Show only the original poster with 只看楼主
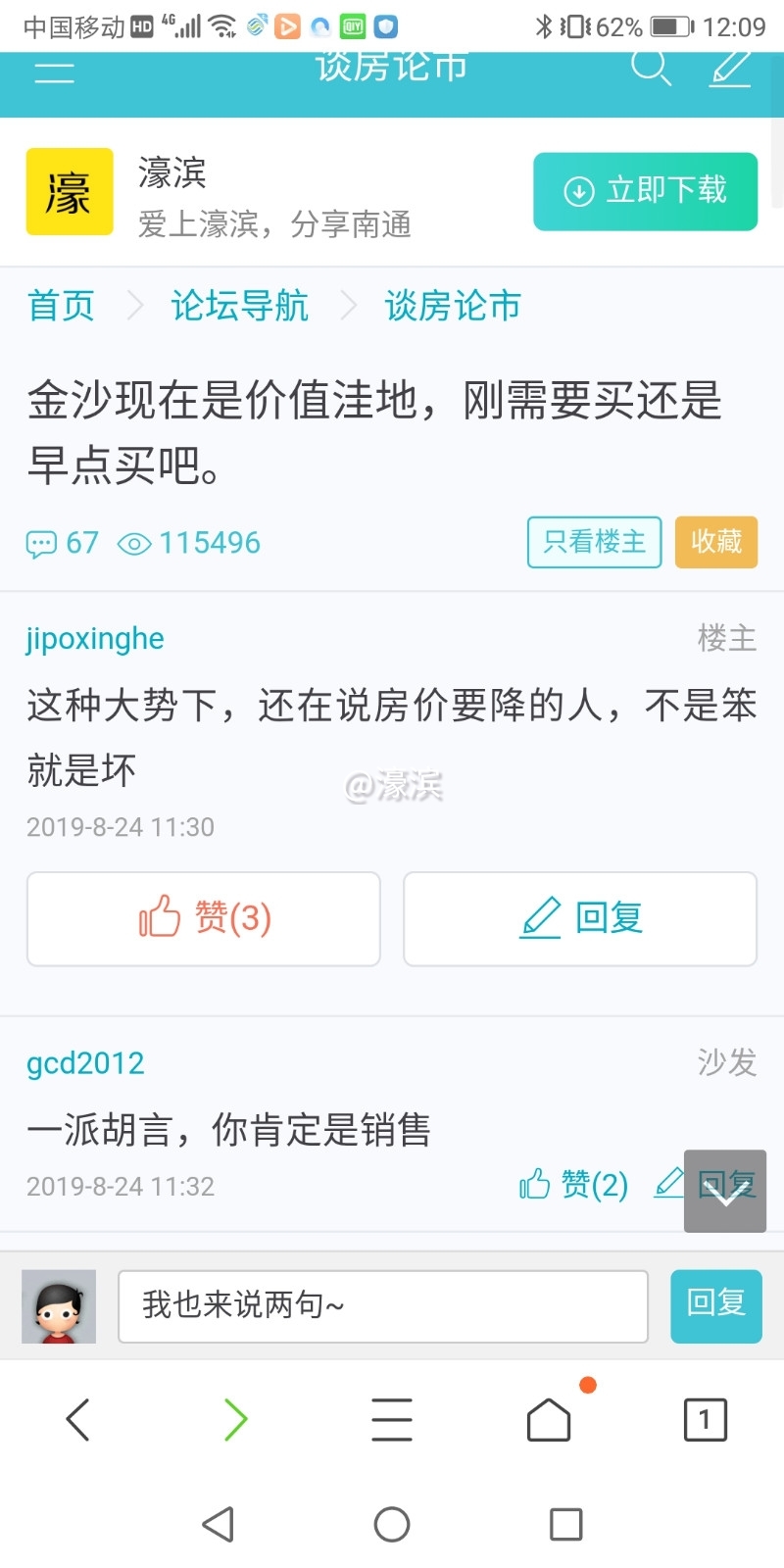 point(594,542)
